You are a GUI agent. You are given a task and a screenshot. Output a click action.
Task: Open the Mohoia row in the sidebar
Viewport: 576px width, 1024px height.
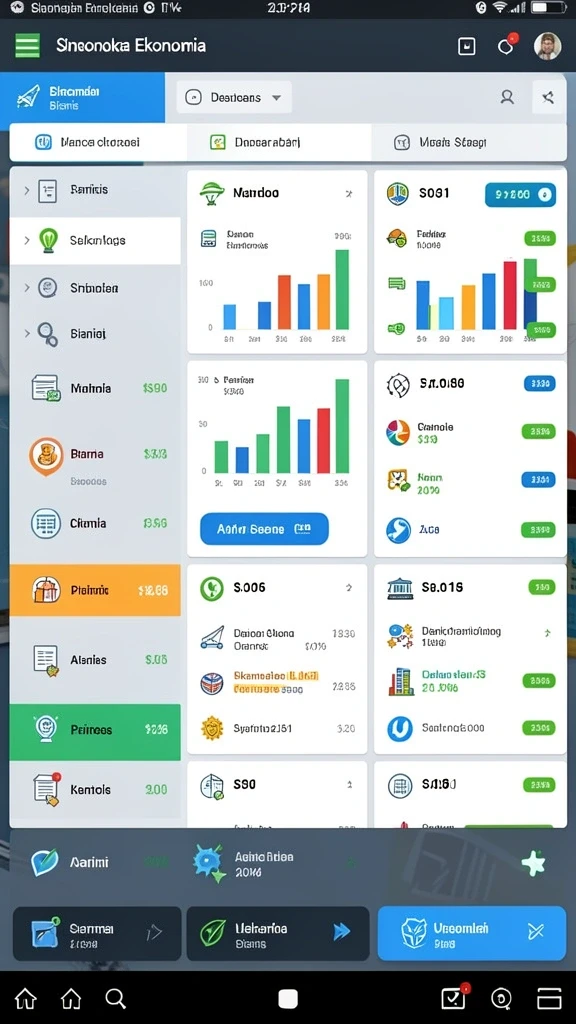point(95,388)
